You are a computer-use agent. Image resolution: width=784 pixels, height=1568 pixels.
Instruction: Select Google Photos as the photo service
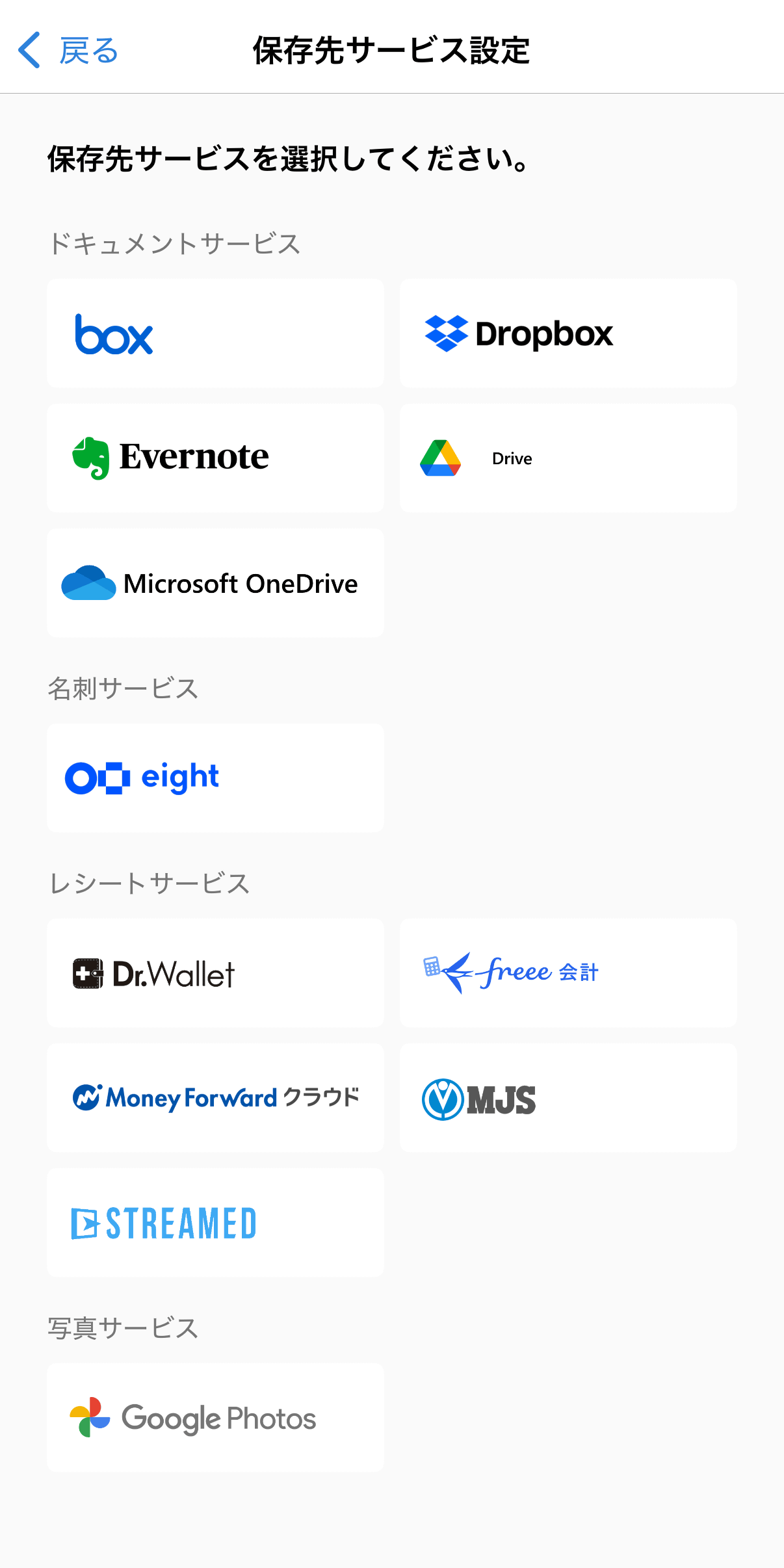coord(215,1418)
